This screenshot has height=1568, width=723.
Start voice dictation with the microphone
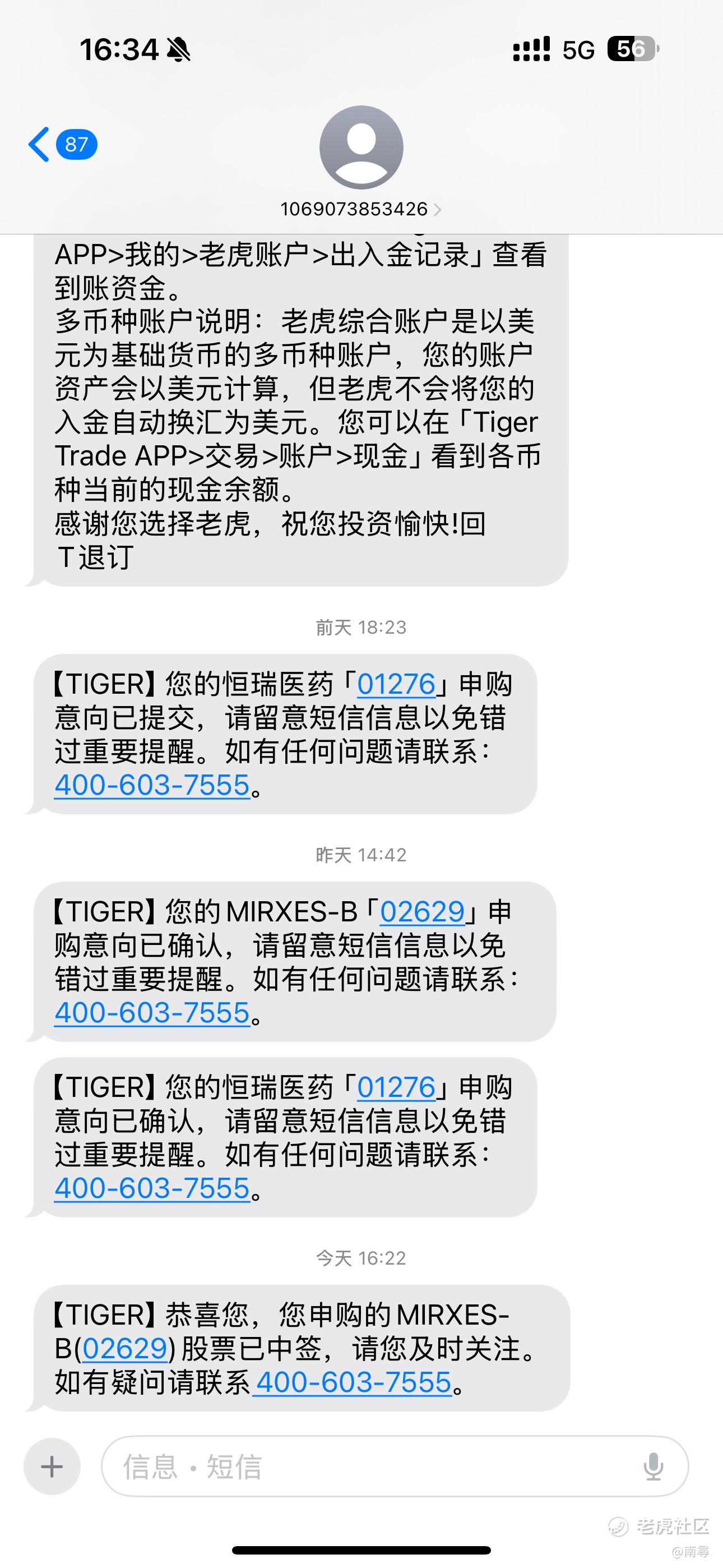point(654,1466)
